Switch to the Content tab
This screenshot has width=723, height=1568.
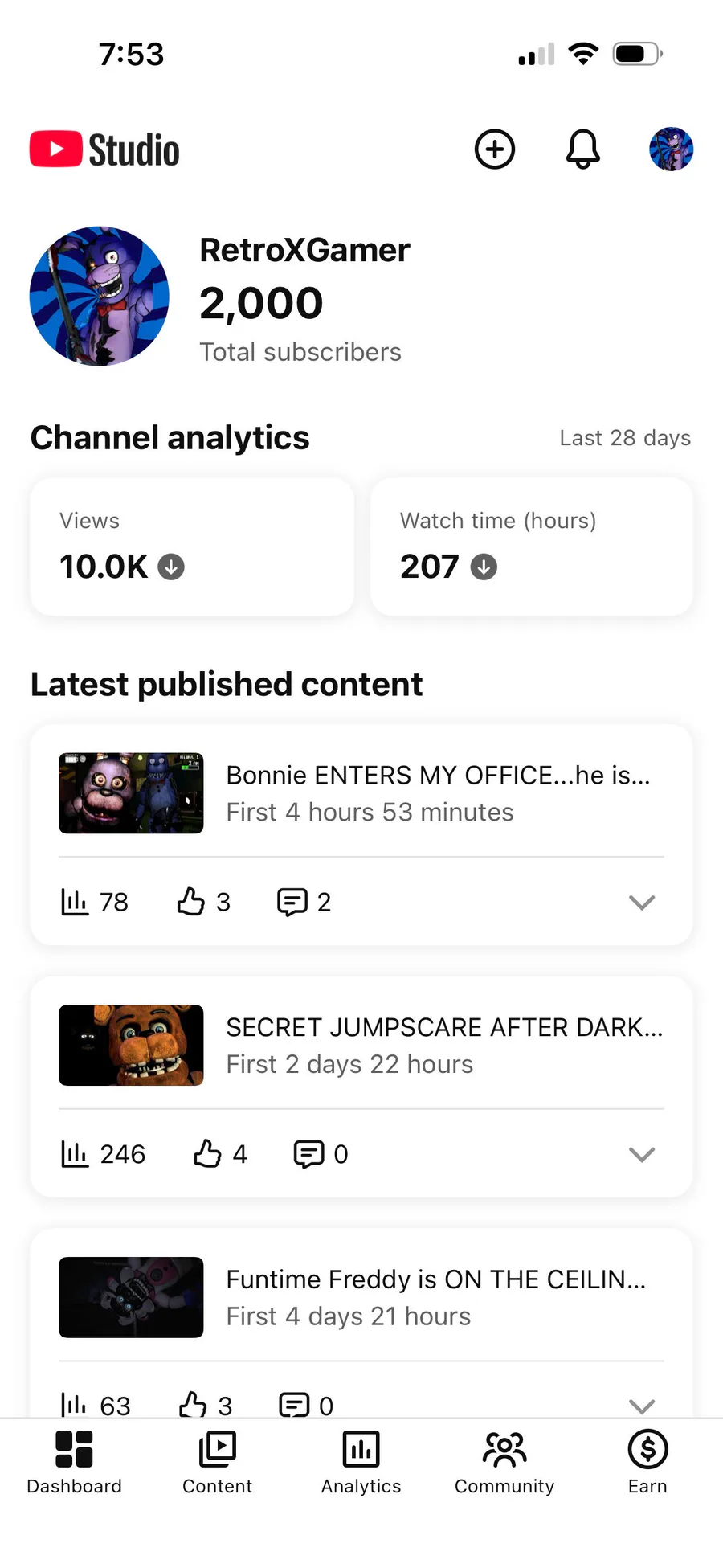217,1462
